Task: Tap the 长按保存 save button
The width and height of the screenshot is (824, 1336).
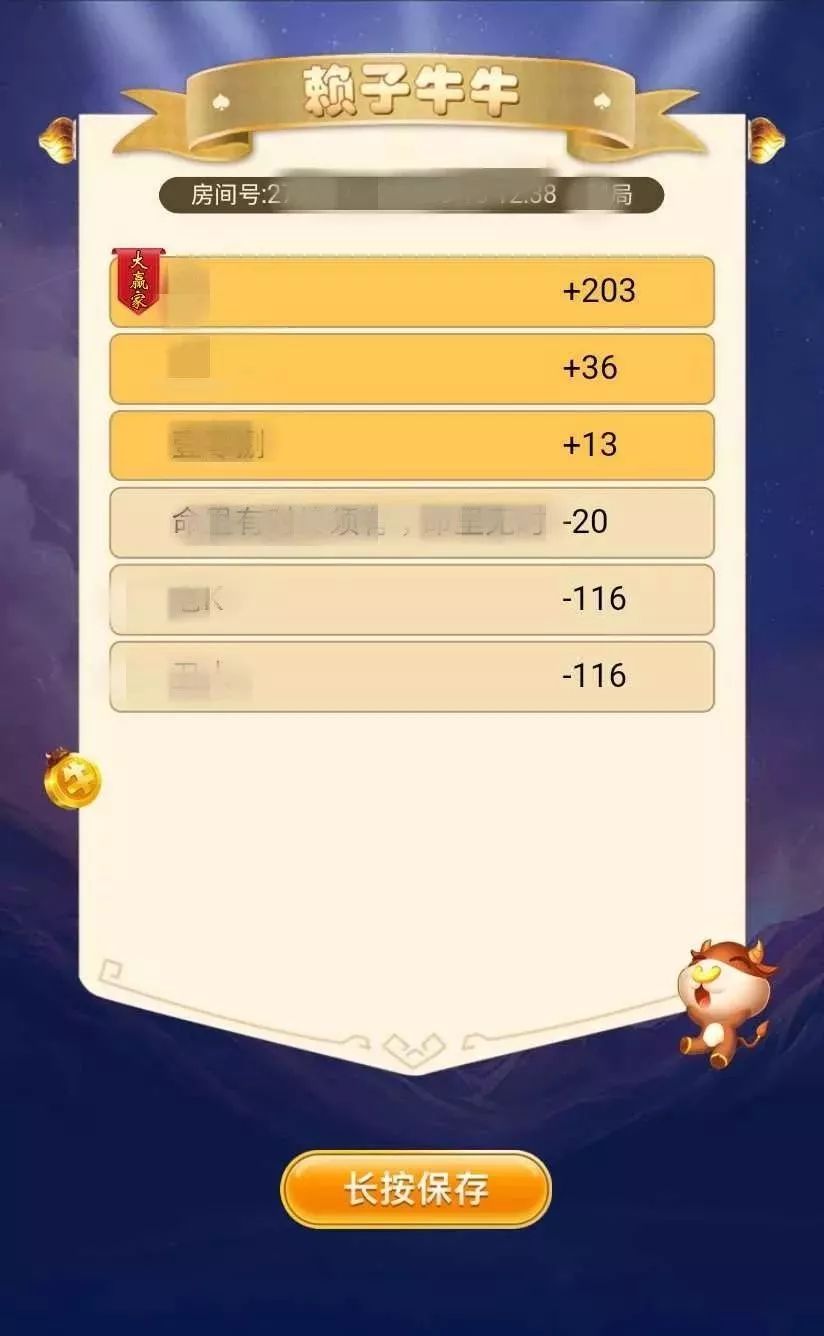Action: click(x=416, y=1189)
